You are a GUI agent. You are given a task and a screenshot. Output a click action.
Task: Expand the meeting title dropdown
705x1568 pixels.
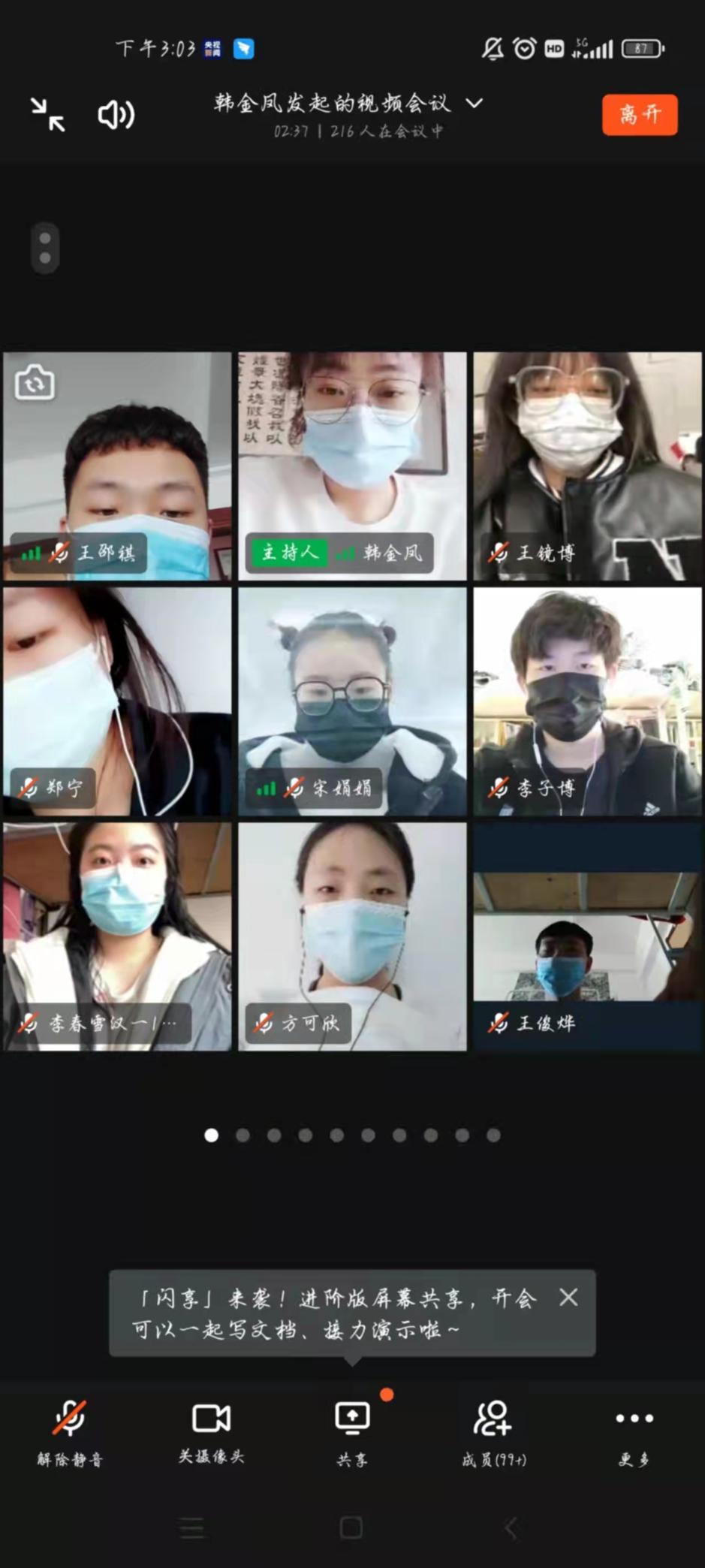click(475, 103)
